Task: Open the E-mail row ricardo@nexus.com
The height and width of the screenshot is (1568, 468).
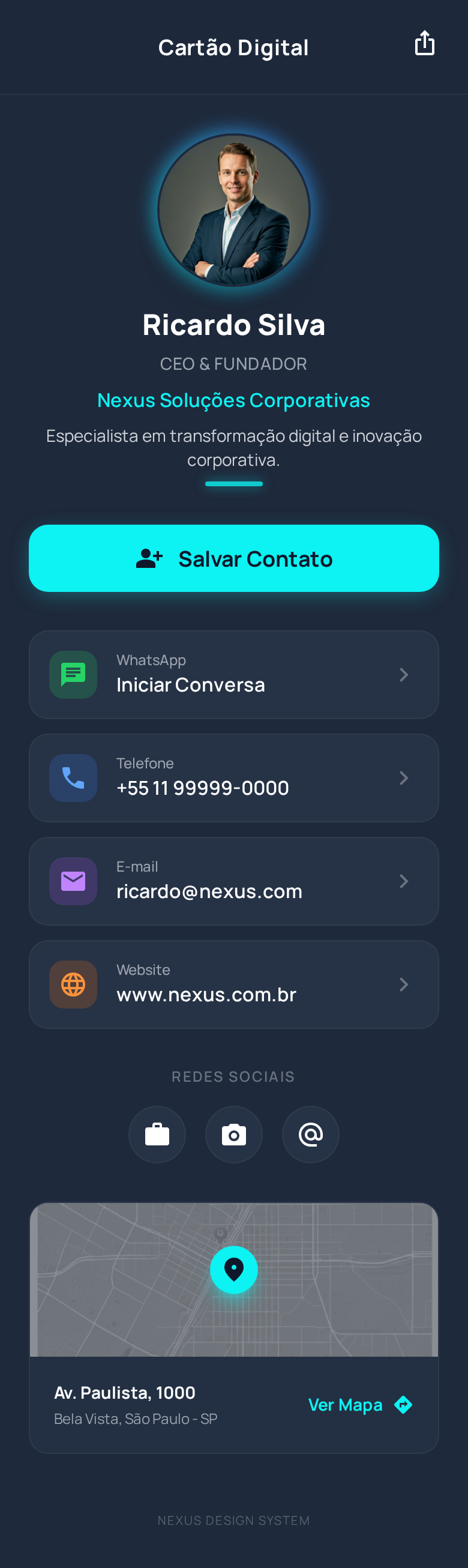Action: (233, 881)
